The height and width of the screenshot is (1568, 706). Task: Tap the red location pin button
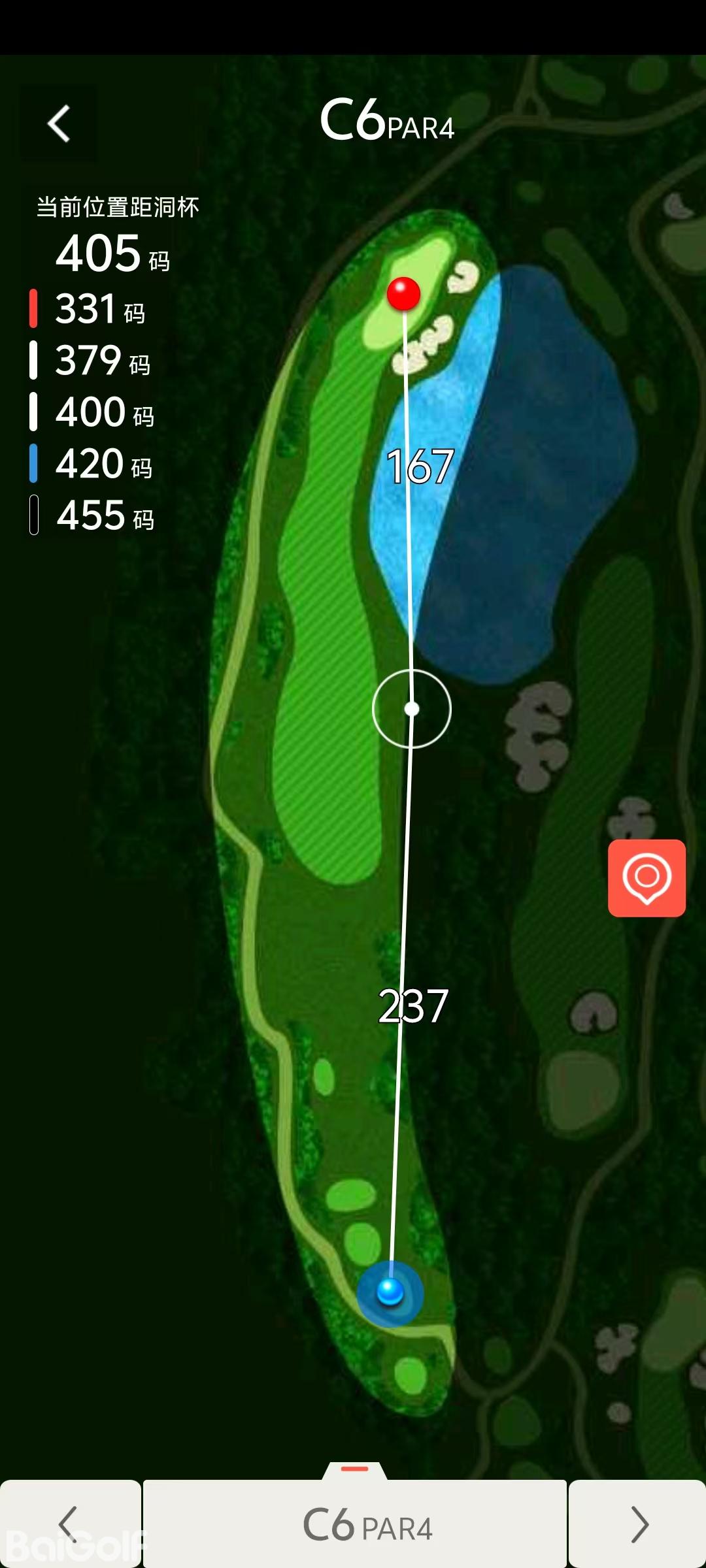point(647,877)
